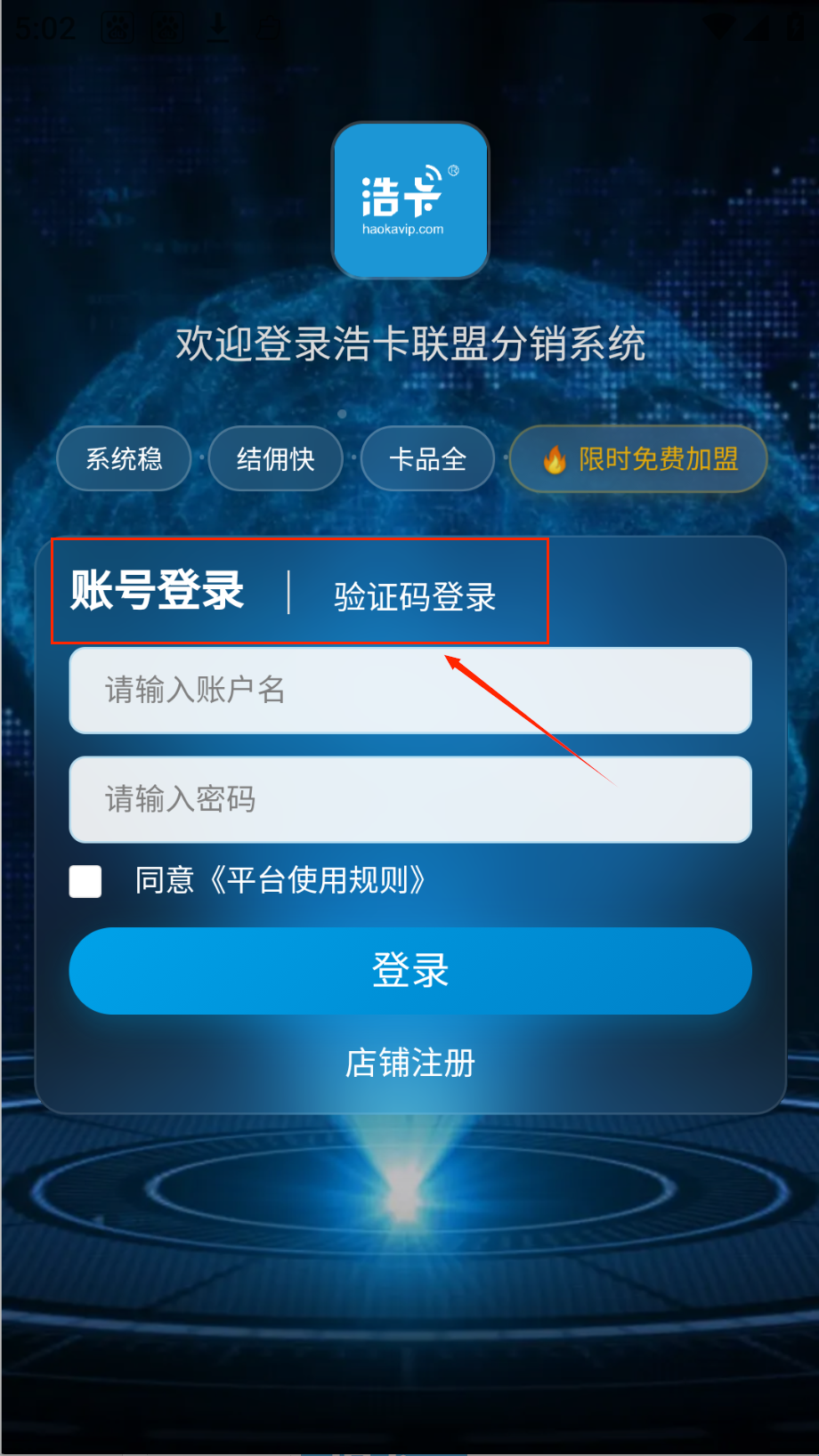
Task: Switch to the 验证码登录 tab
Action: [414, 596]
